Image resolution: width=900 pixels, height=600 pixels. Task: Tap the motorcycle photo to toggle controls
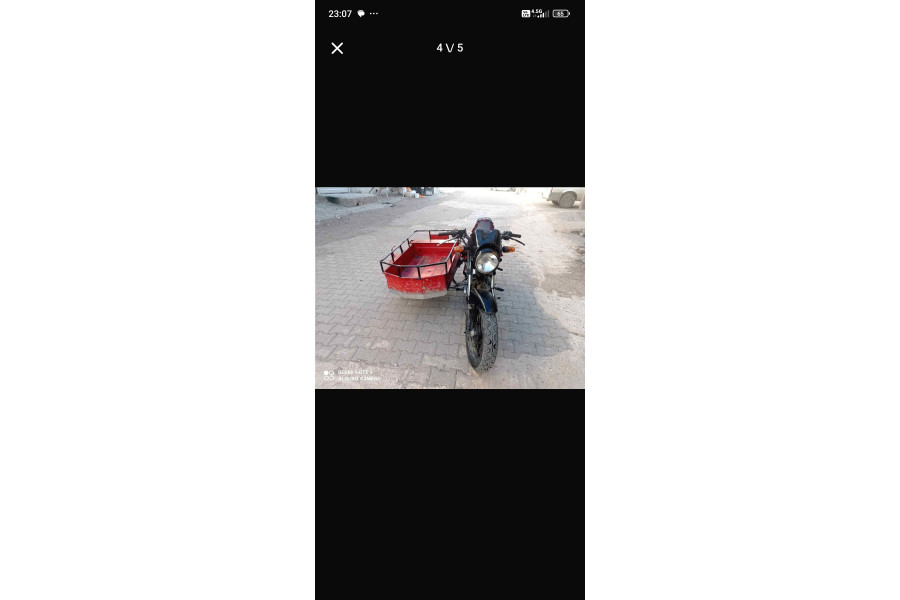point(450,288)
